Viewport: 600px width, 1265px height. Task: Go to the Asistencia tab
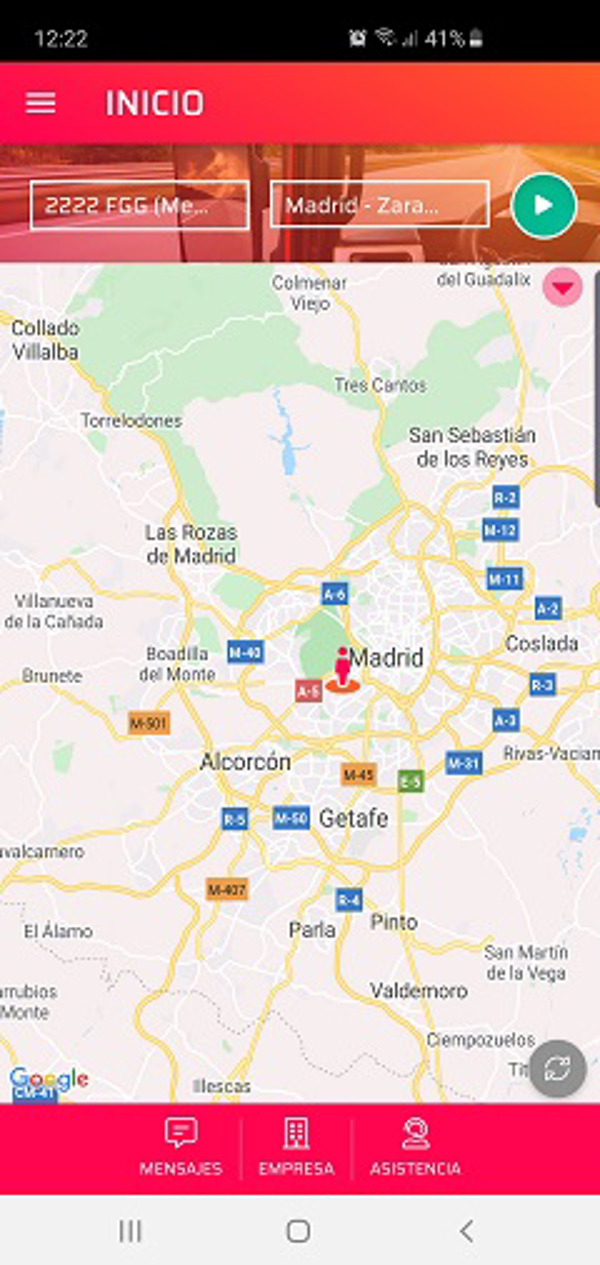tap(415, 1147)
